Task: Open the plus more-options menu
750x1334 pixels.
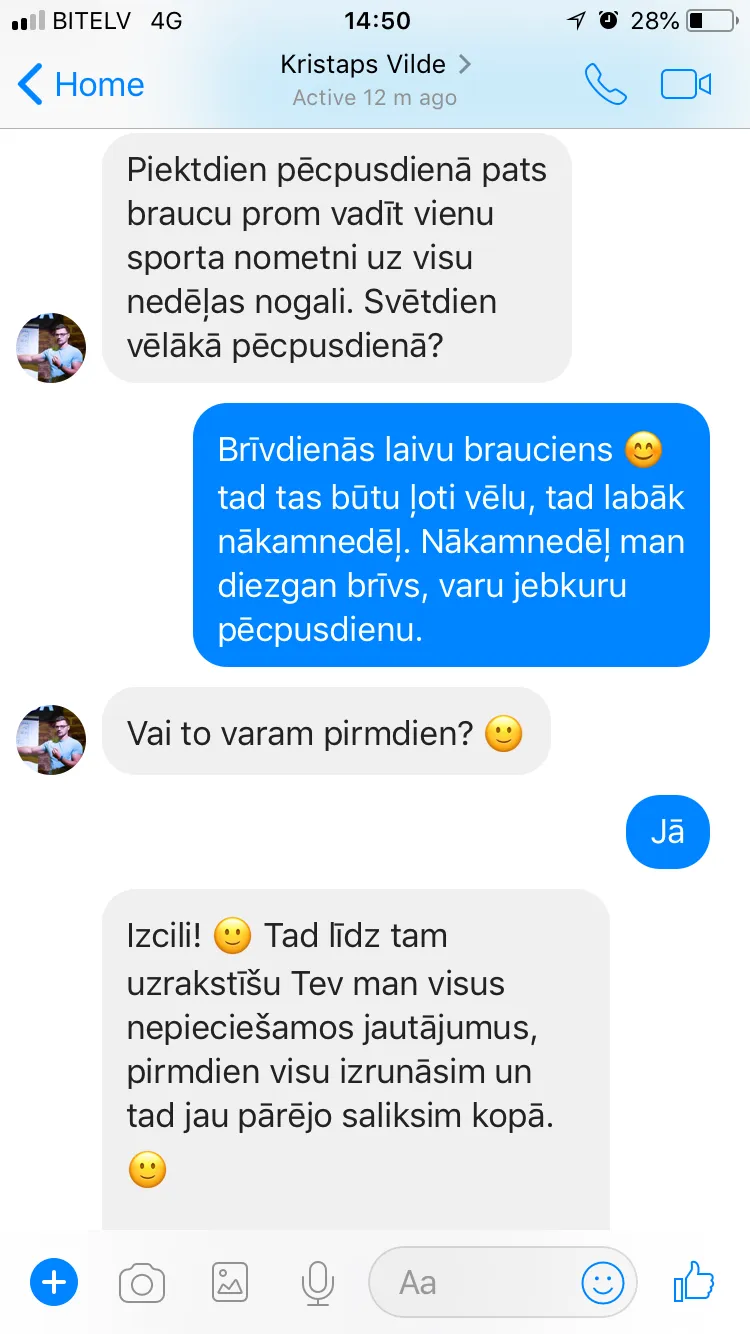Action: pos(54,1282)
